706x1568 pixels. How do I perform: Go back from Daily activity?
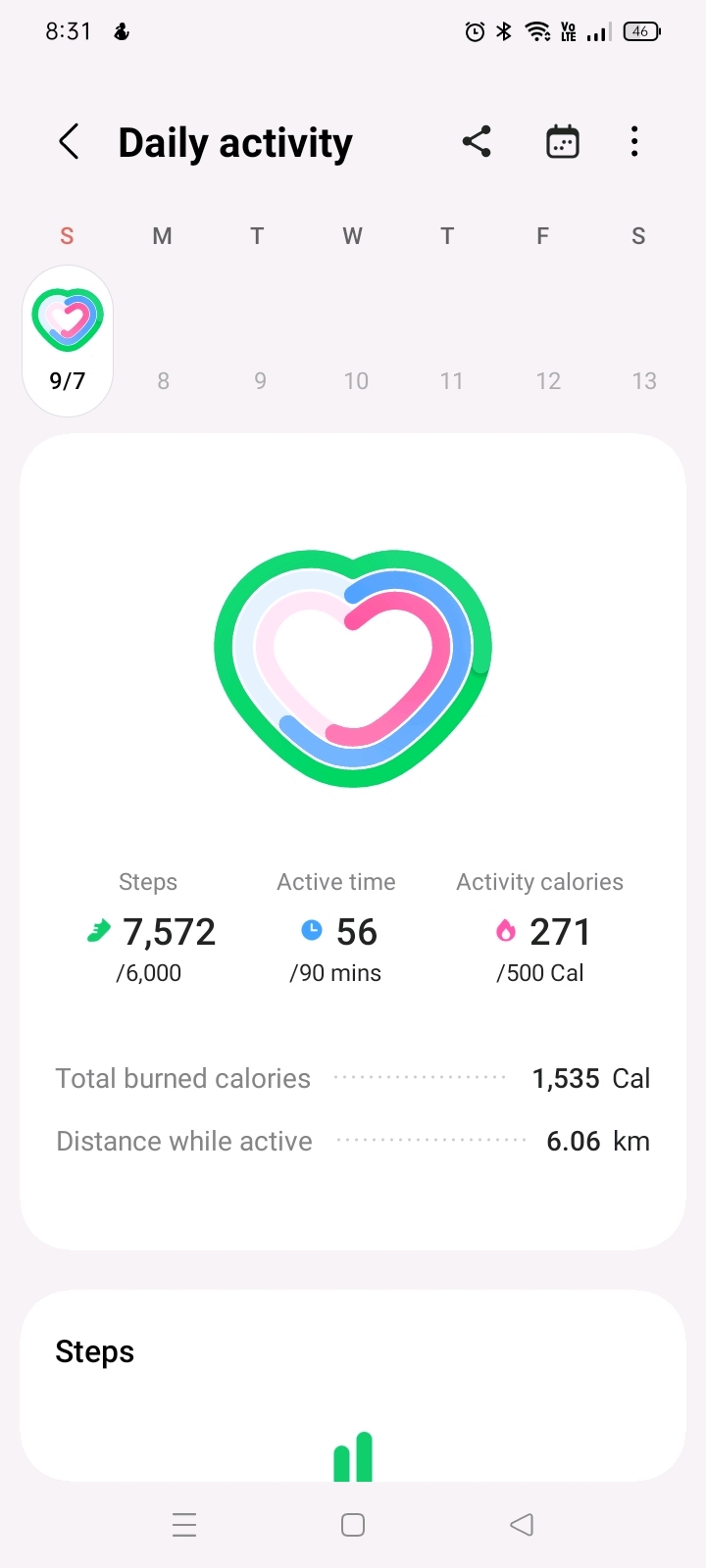[x=69, y=142]
